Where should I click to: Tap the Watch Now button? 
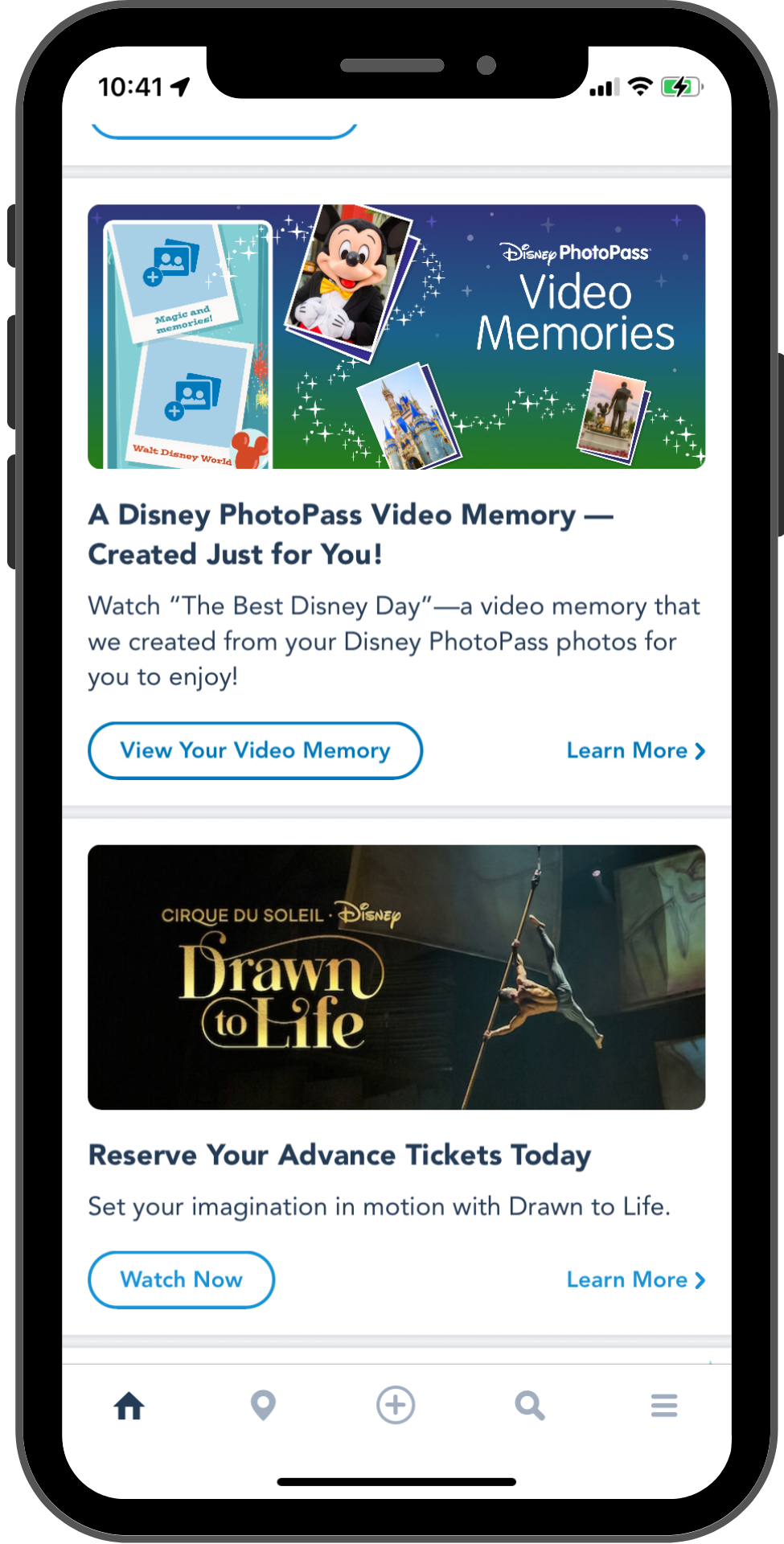coord(181,1279)
